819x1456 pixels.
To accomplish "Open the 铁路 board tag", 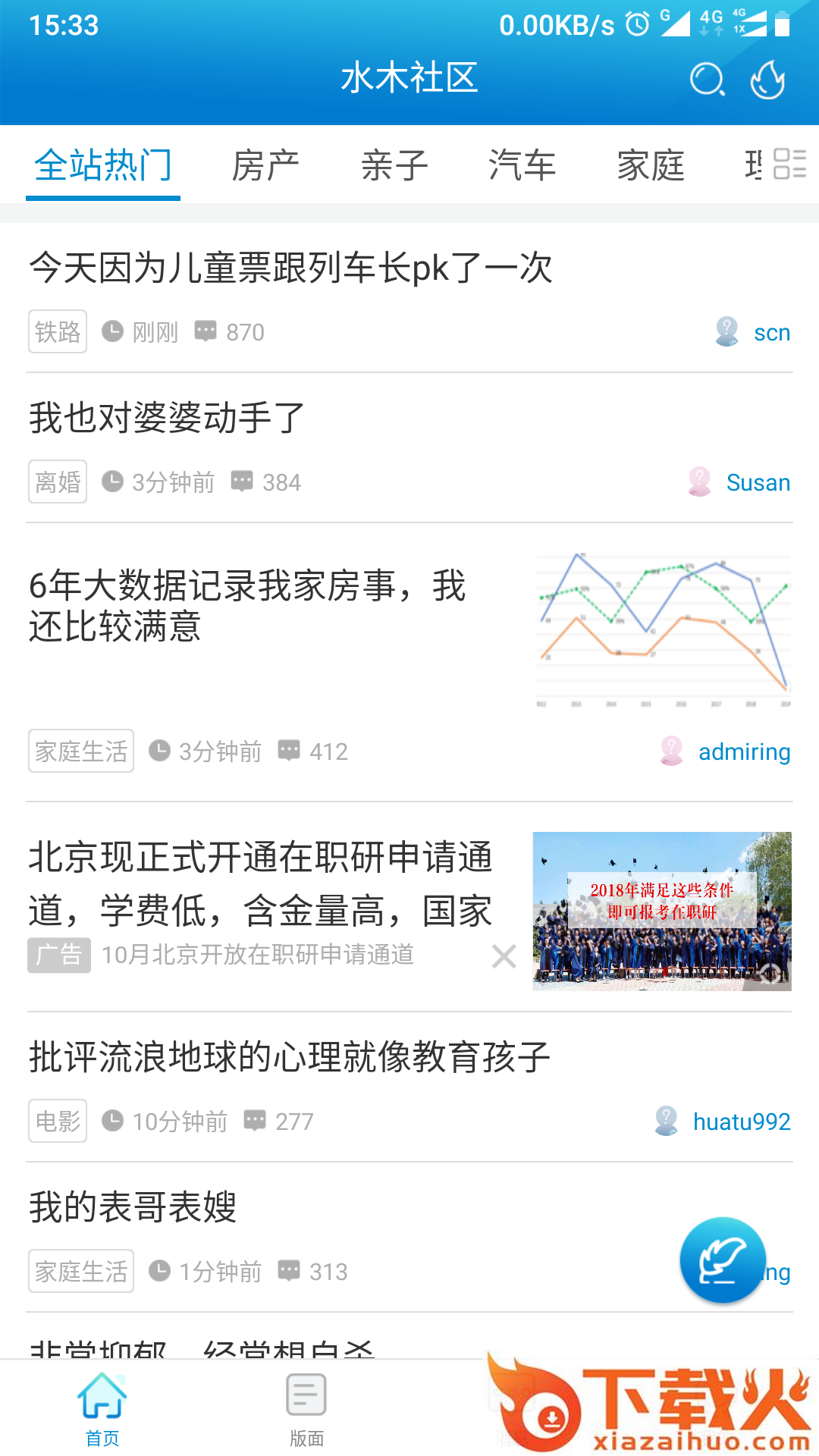I will [x=58, y=331].
